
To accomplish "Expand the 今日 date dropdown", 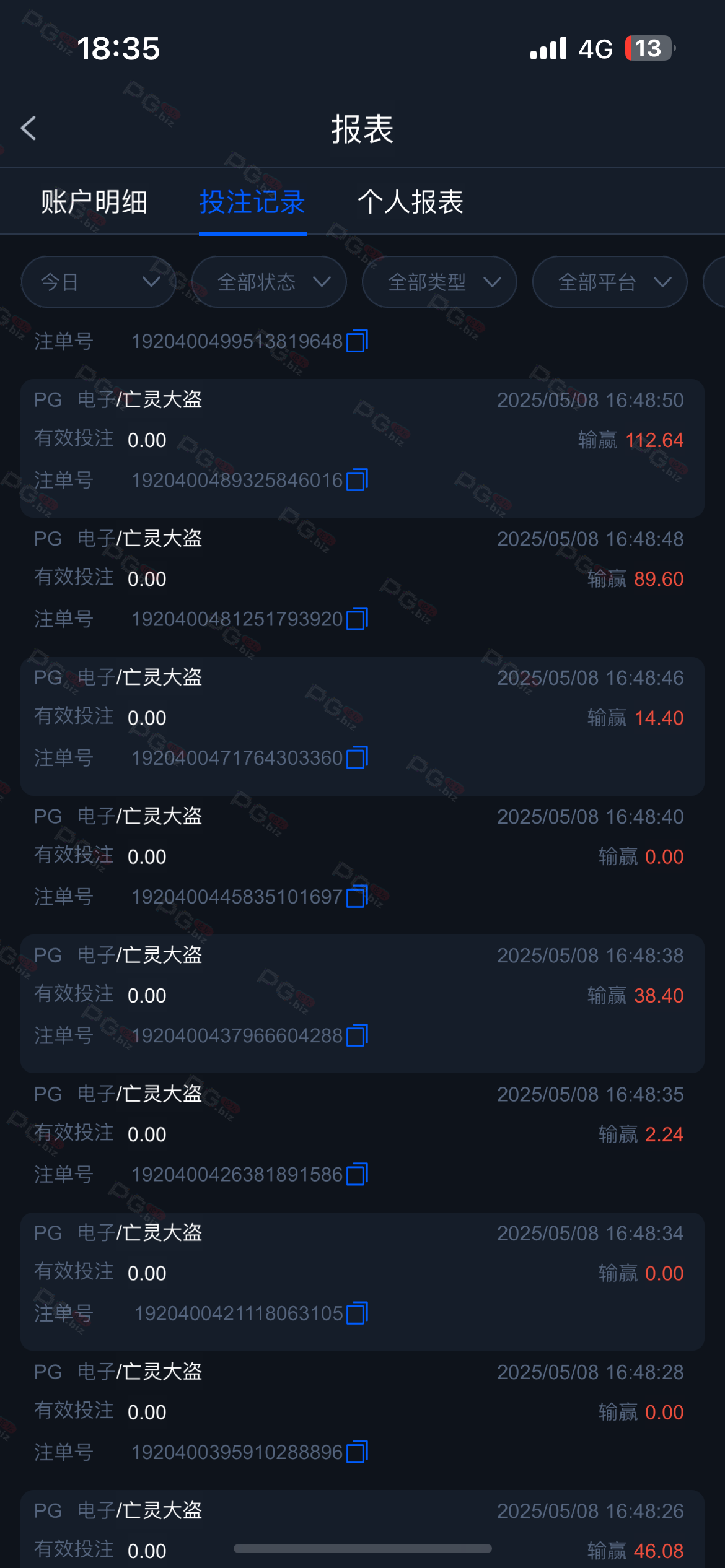I will tap(99, 282).
